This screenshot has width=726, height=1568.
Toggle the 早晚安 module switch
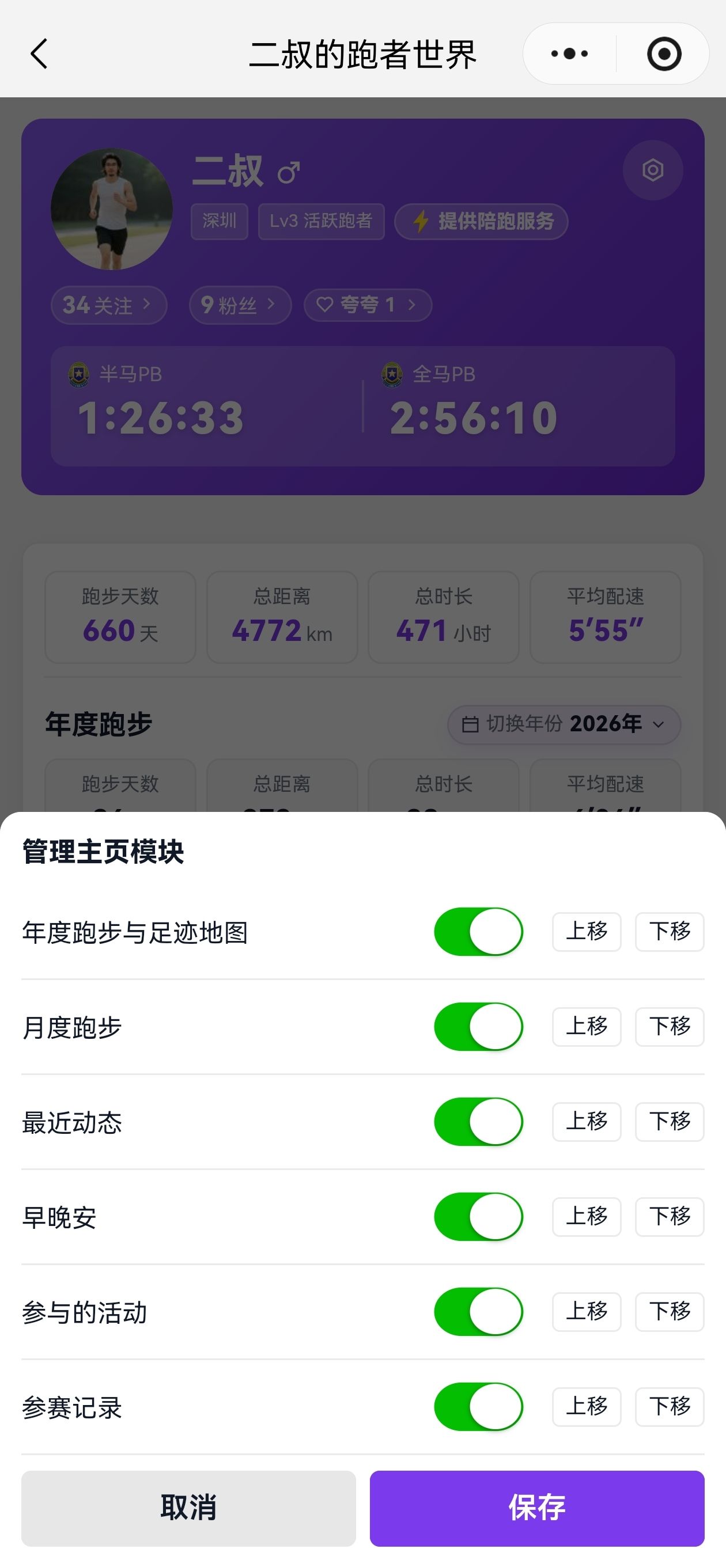click(478, 1216)
